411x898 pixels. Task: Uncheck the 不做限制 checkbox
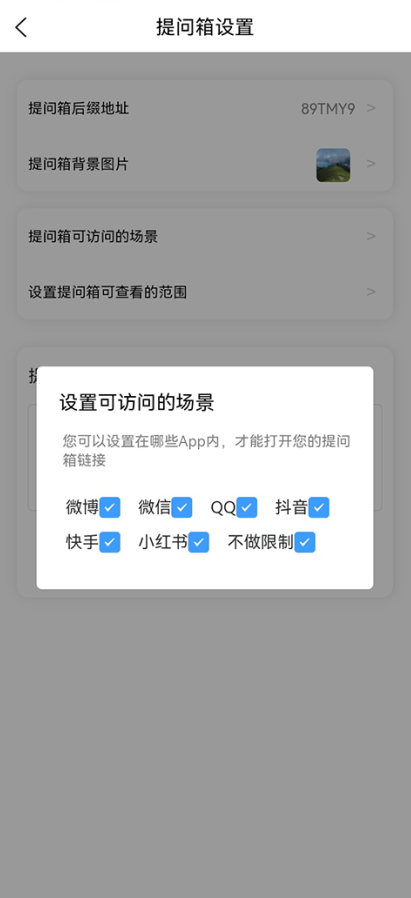coord(305,542)
